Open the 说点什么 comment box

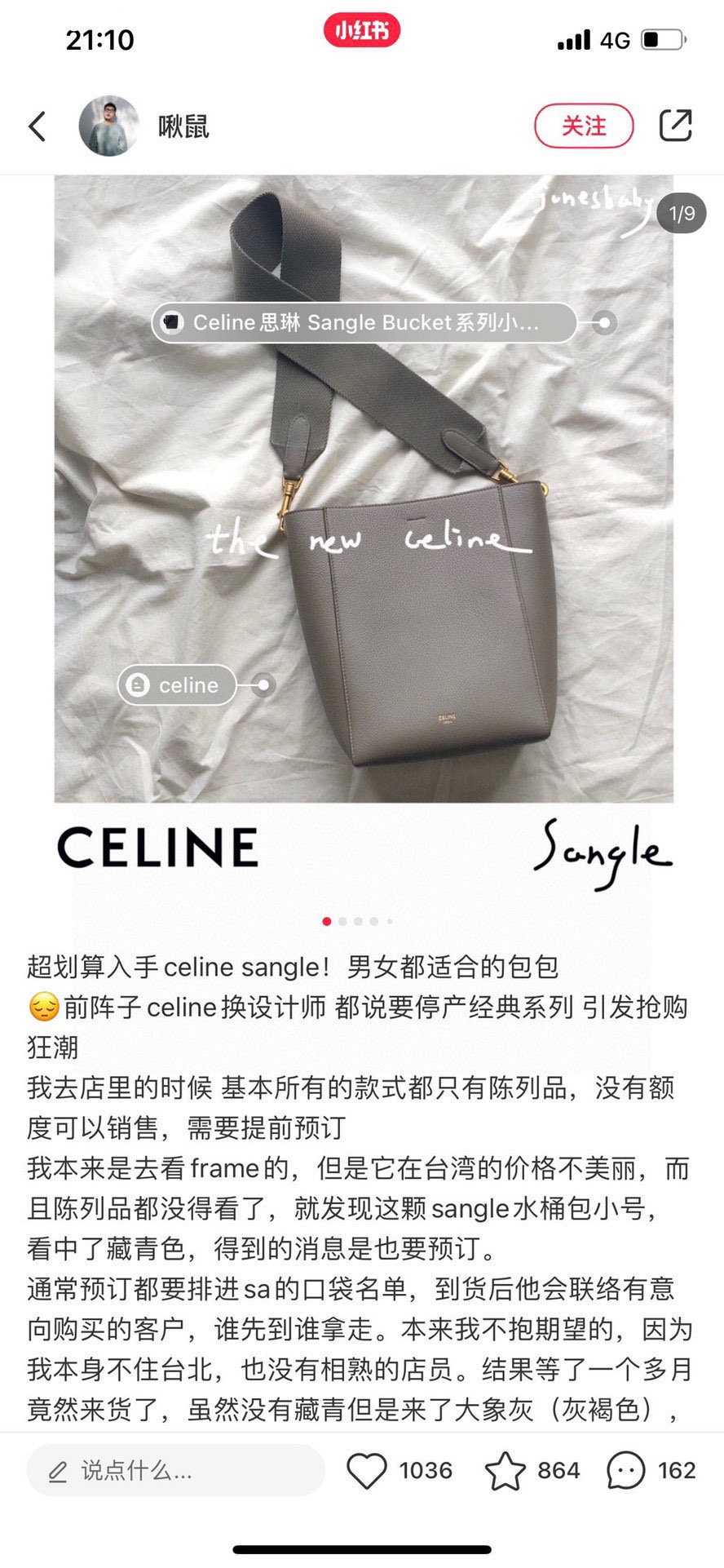click(x=175, y=1471)
